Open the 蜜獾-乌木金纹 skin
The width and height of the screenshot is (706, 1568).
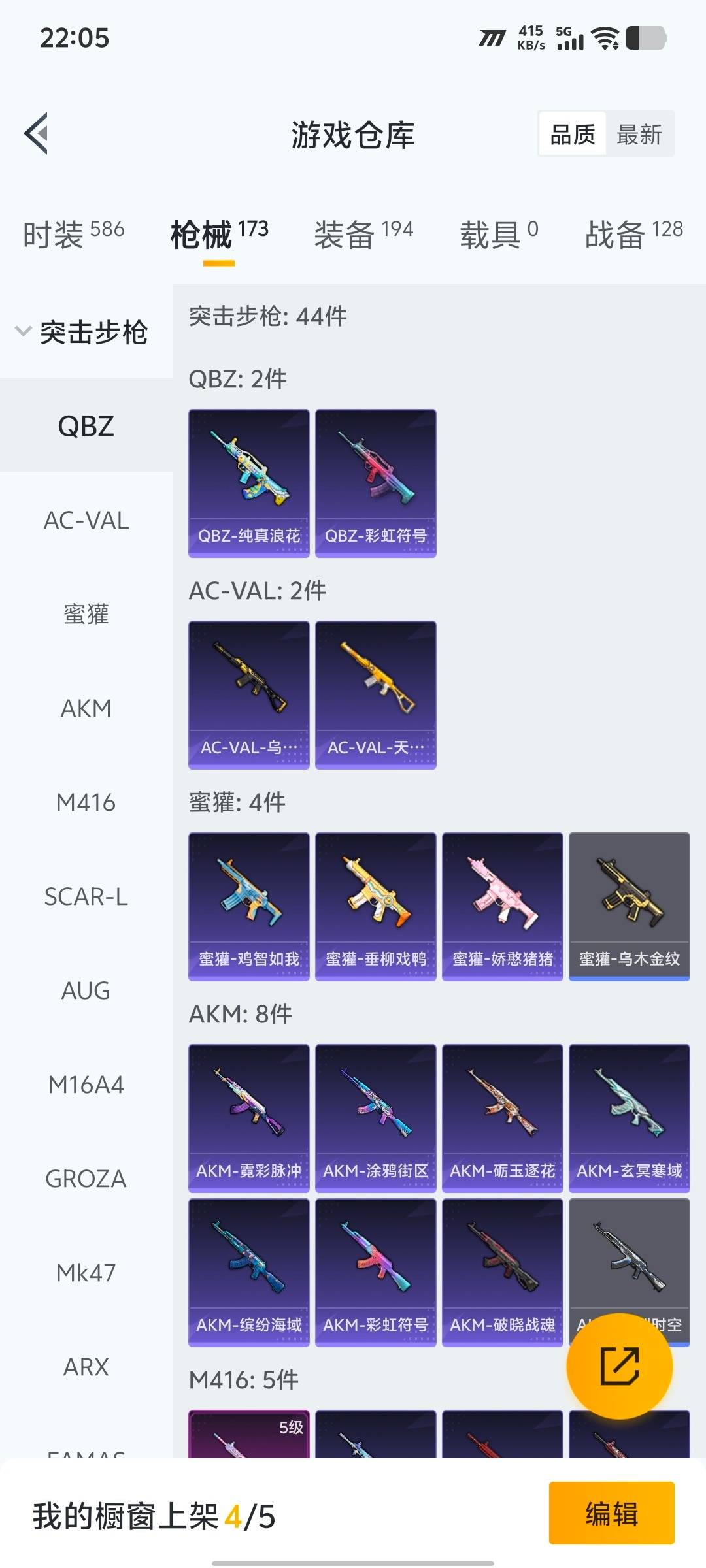630,906
